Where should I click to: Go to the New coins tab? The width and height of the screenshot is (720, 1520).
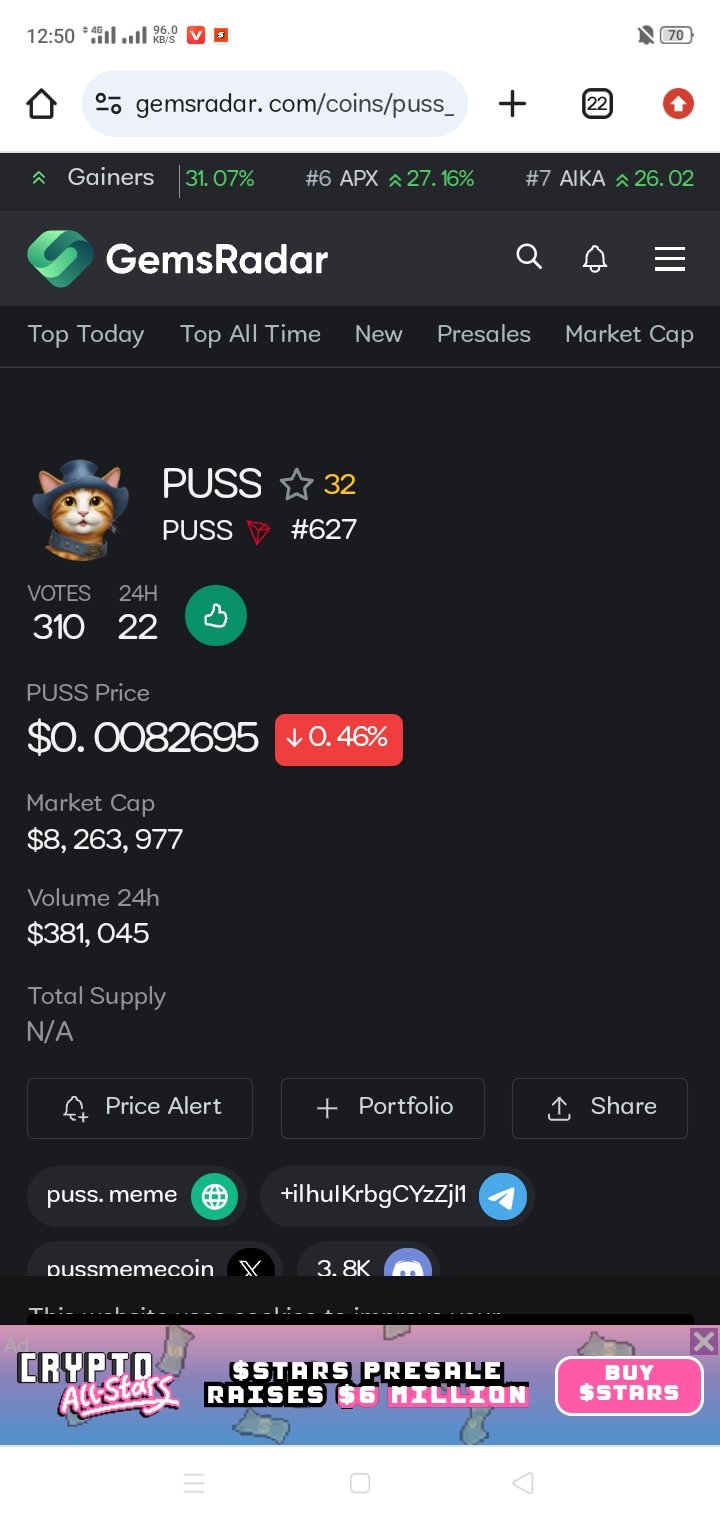pos(378,334)
